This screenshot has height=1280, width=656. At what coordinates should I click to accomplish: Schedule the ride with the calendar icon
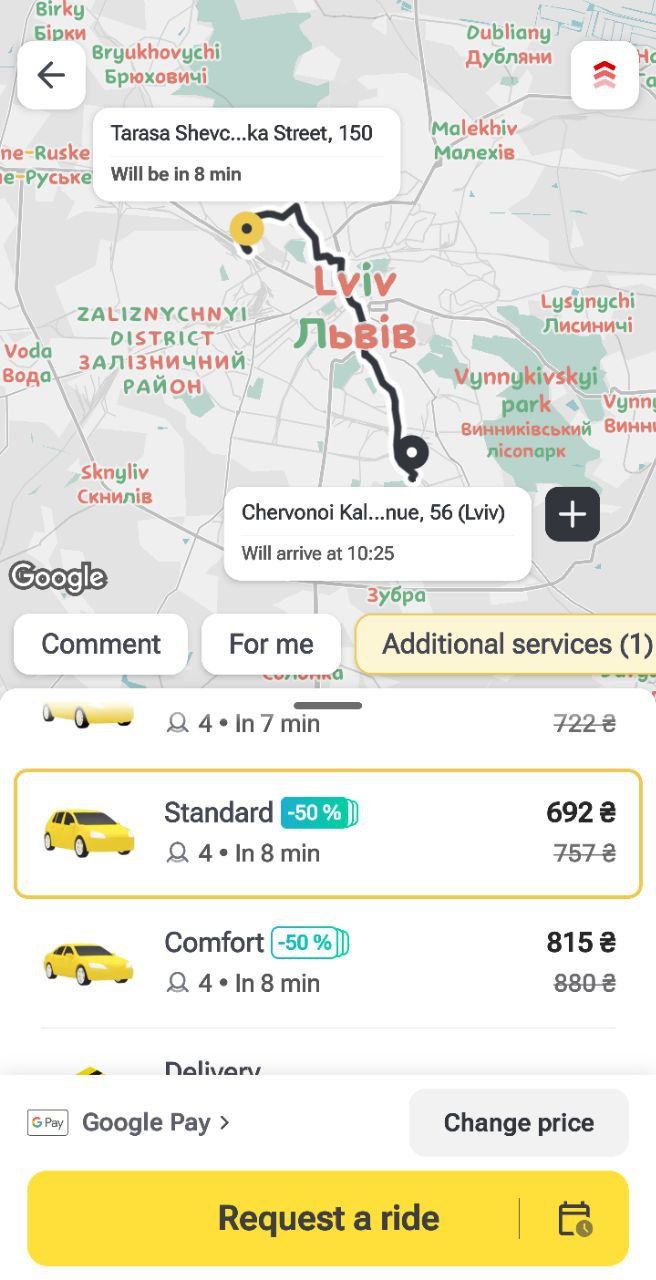[x=575, y=1218]
